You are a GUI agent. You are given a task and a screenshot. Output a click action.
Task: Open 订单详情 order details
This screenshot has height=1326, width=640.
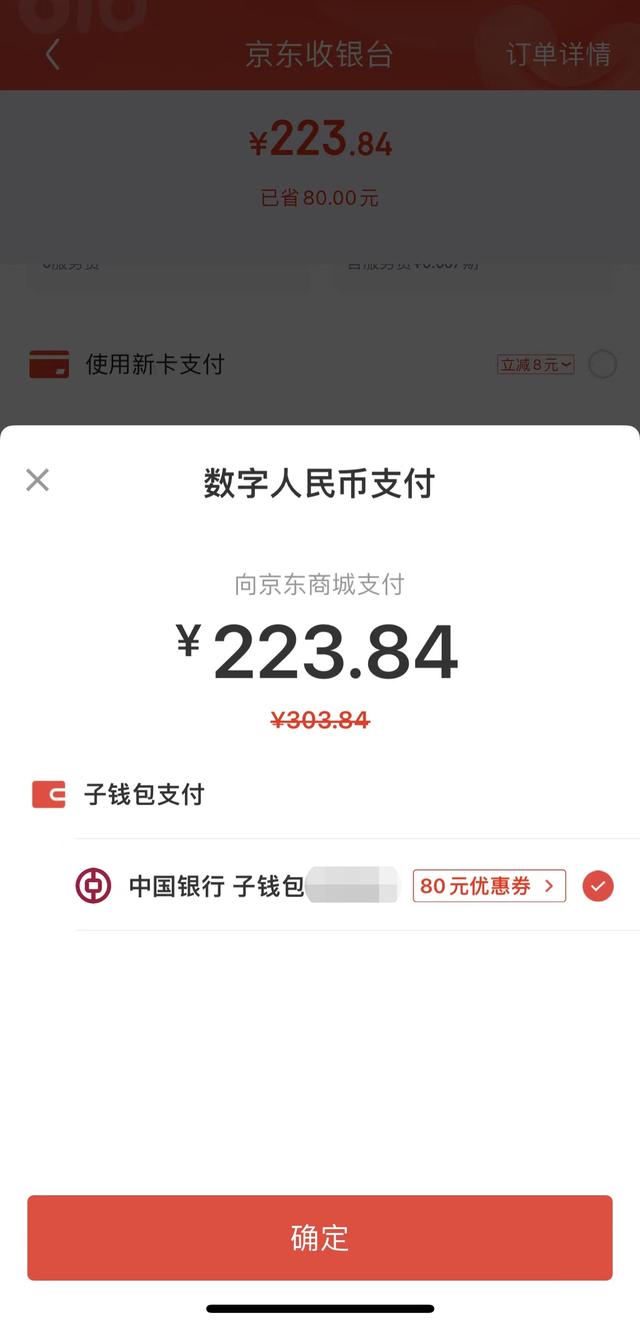[558, 54]
